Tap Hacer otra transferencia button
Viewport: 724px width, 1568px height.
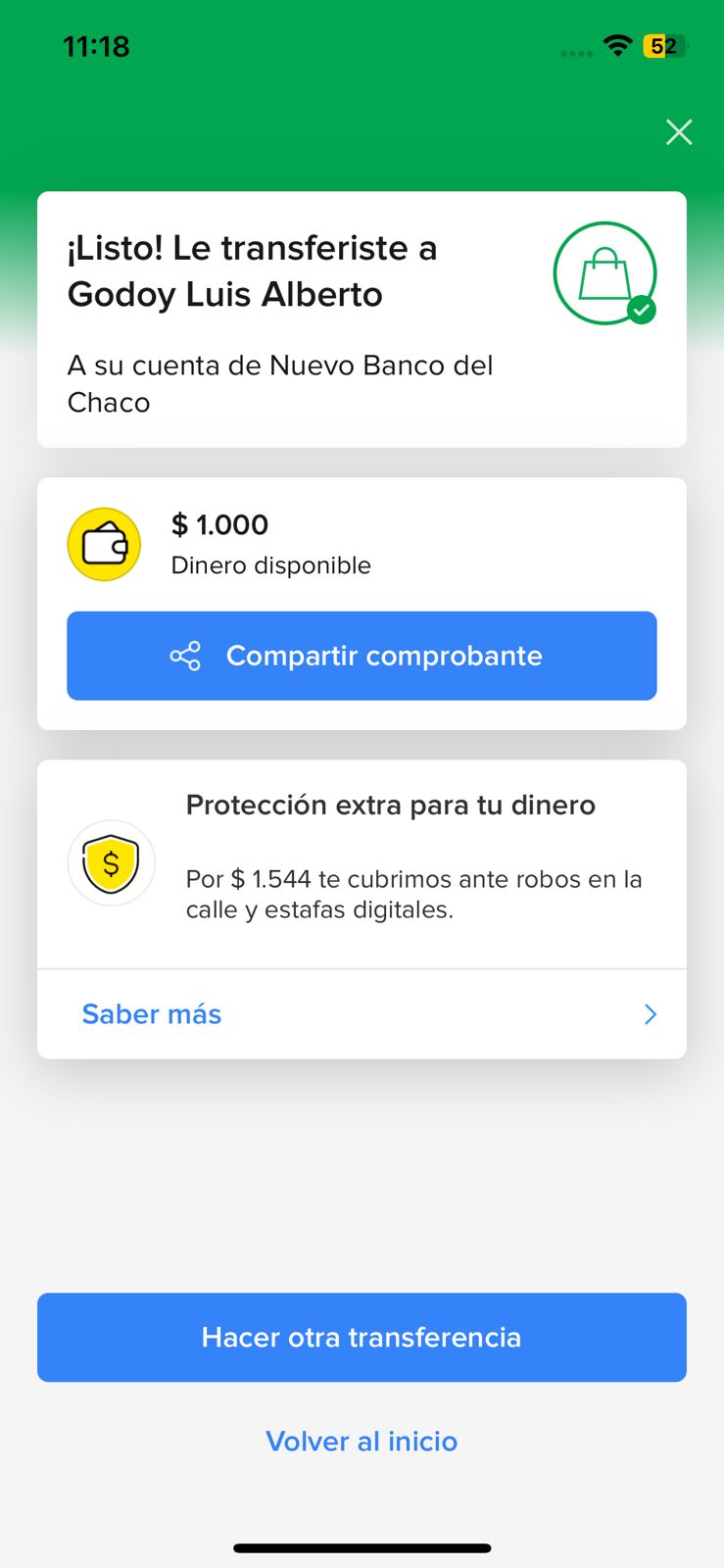pos(362,1338)
